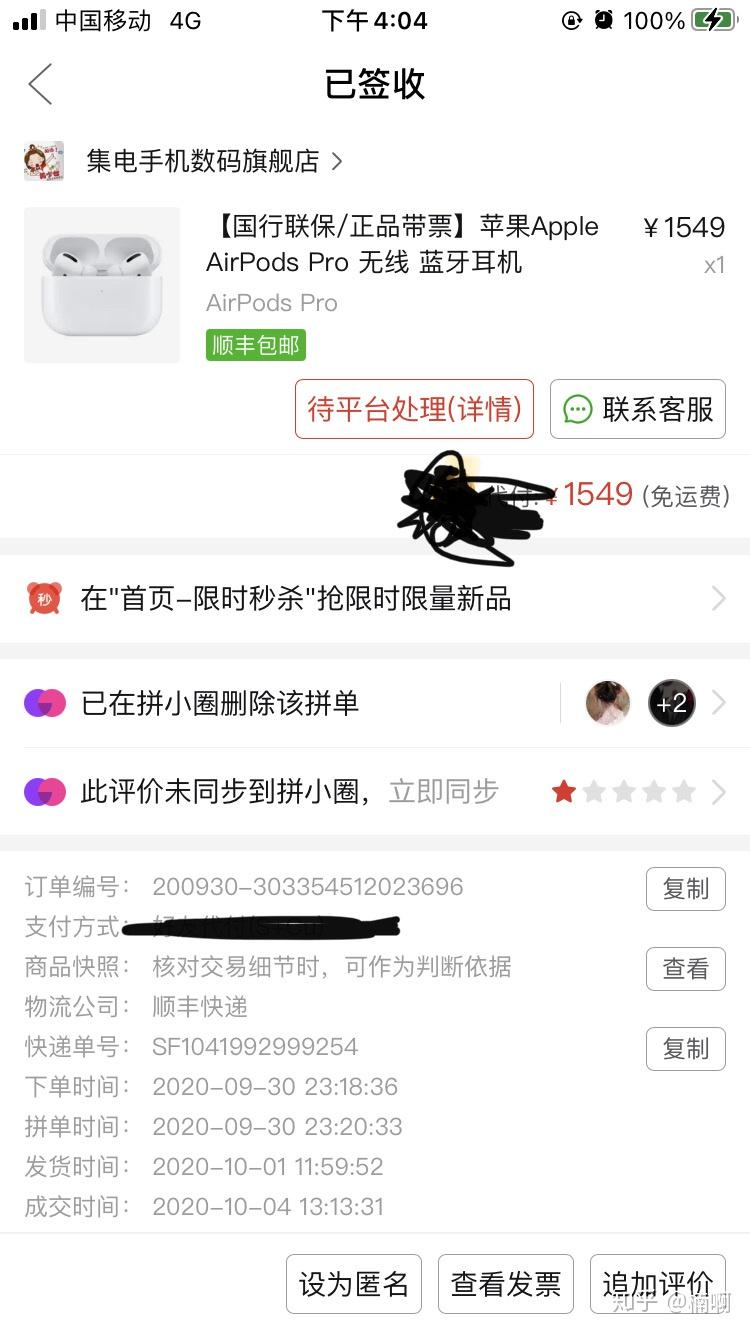Tap 查看发票 to view the invoice
The width and height of the screenshot is (750, 1334).
point(506,1284)
